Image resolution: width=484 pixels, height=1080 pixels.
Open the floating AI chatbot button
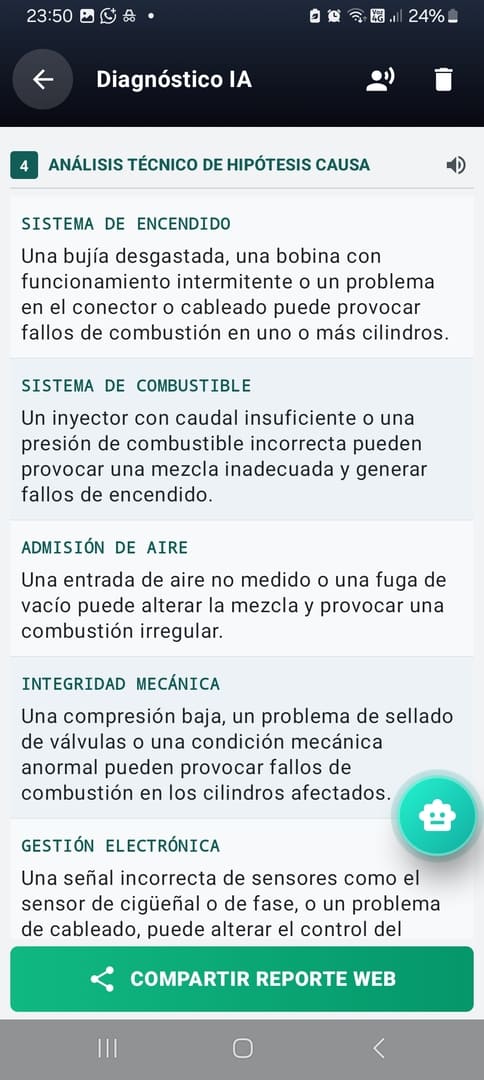(437, 818)
